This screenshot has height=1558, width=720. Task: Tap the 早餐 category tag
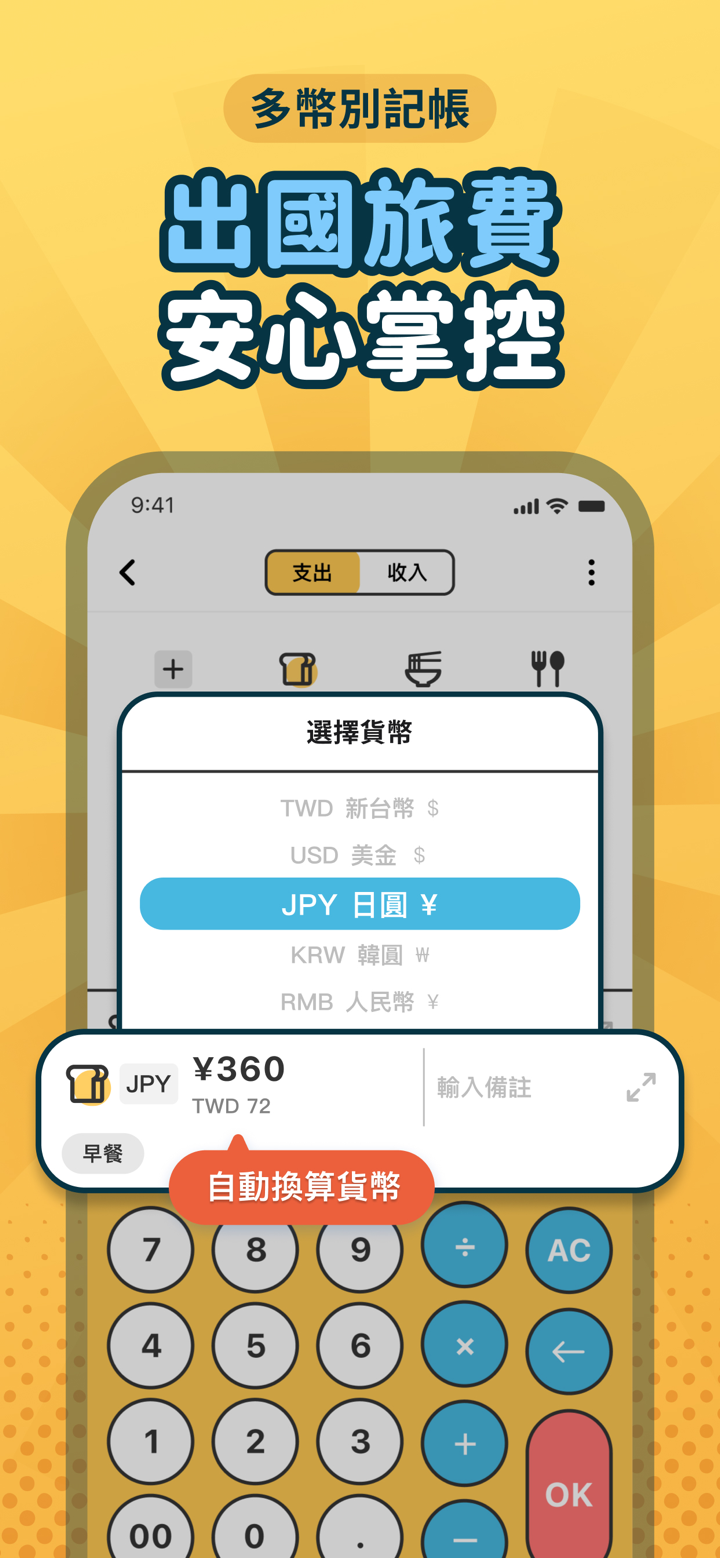point(102,1153)
